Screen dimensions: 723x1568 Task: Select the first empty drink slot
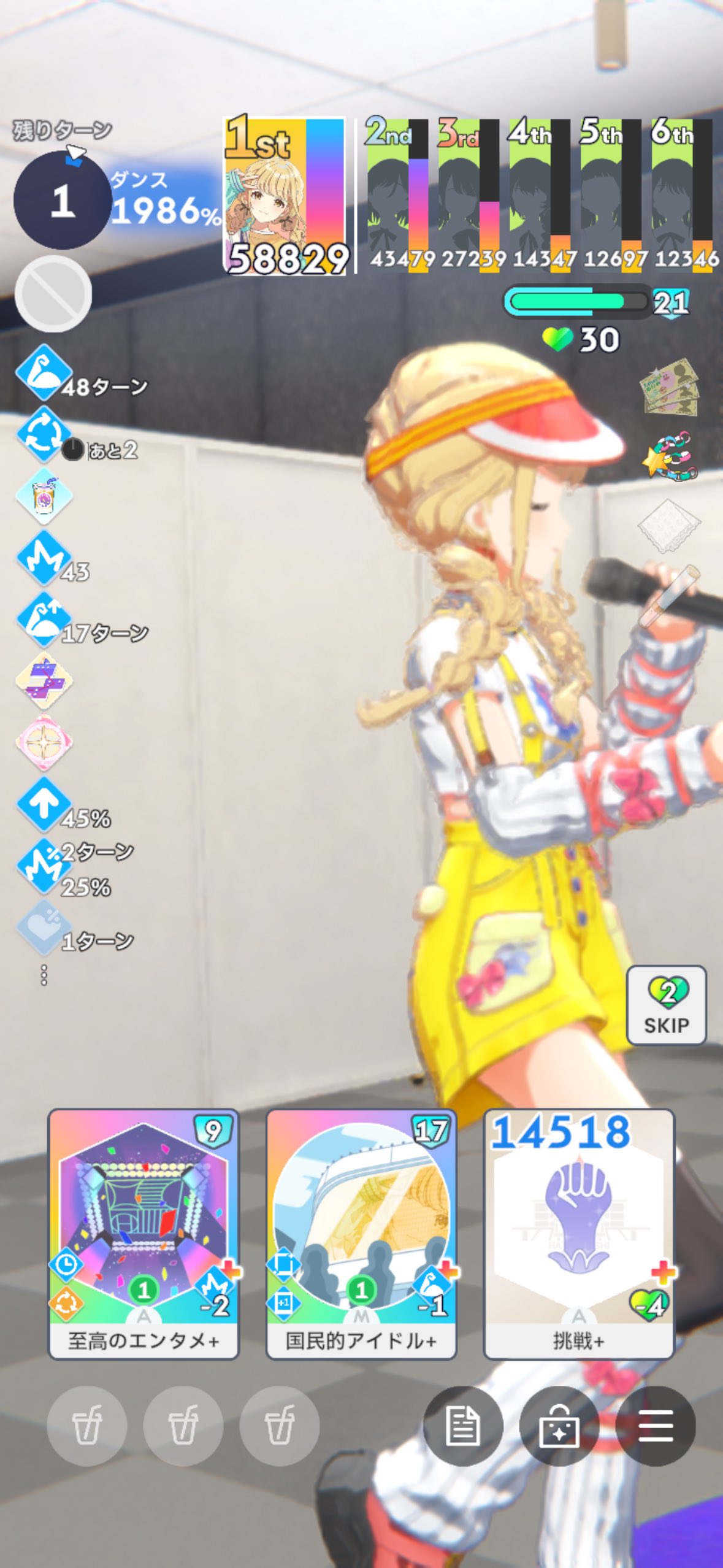(x=87, y=1426)
